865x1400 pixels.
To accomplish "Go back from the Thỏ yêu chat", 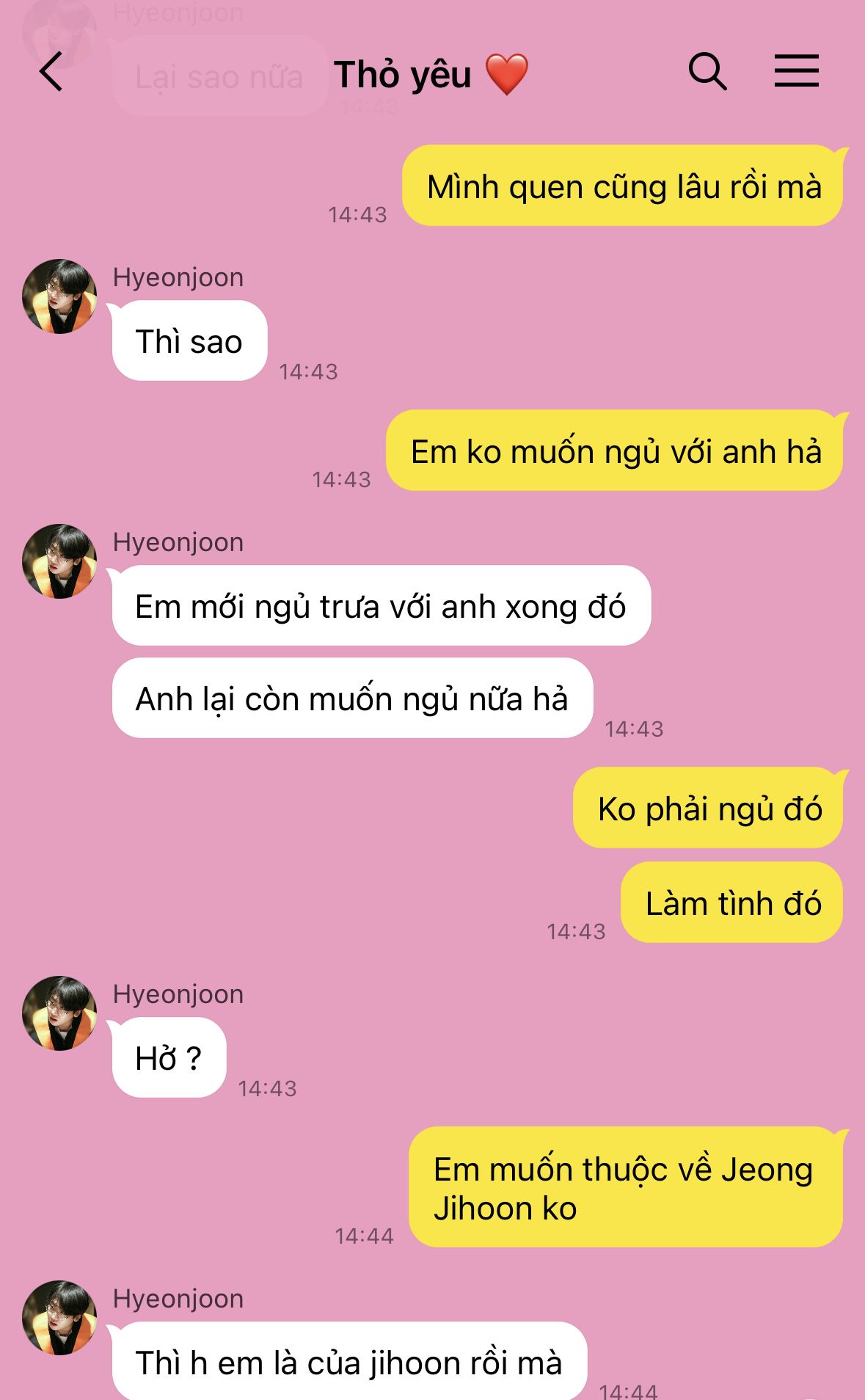I will [51, 72].
